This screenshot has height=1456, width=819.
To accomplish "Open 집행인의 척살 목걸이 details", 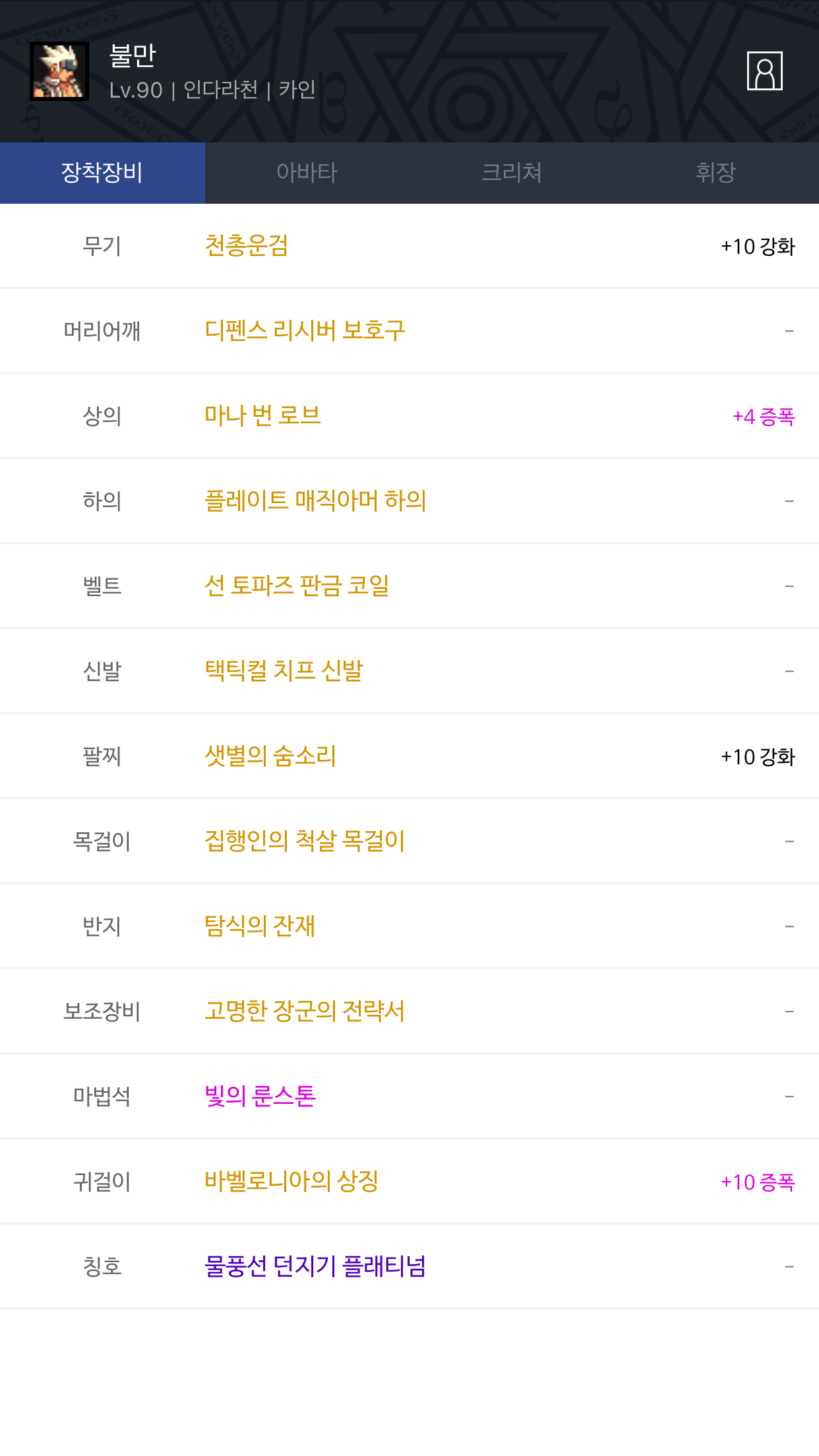I will coord(305,841).
